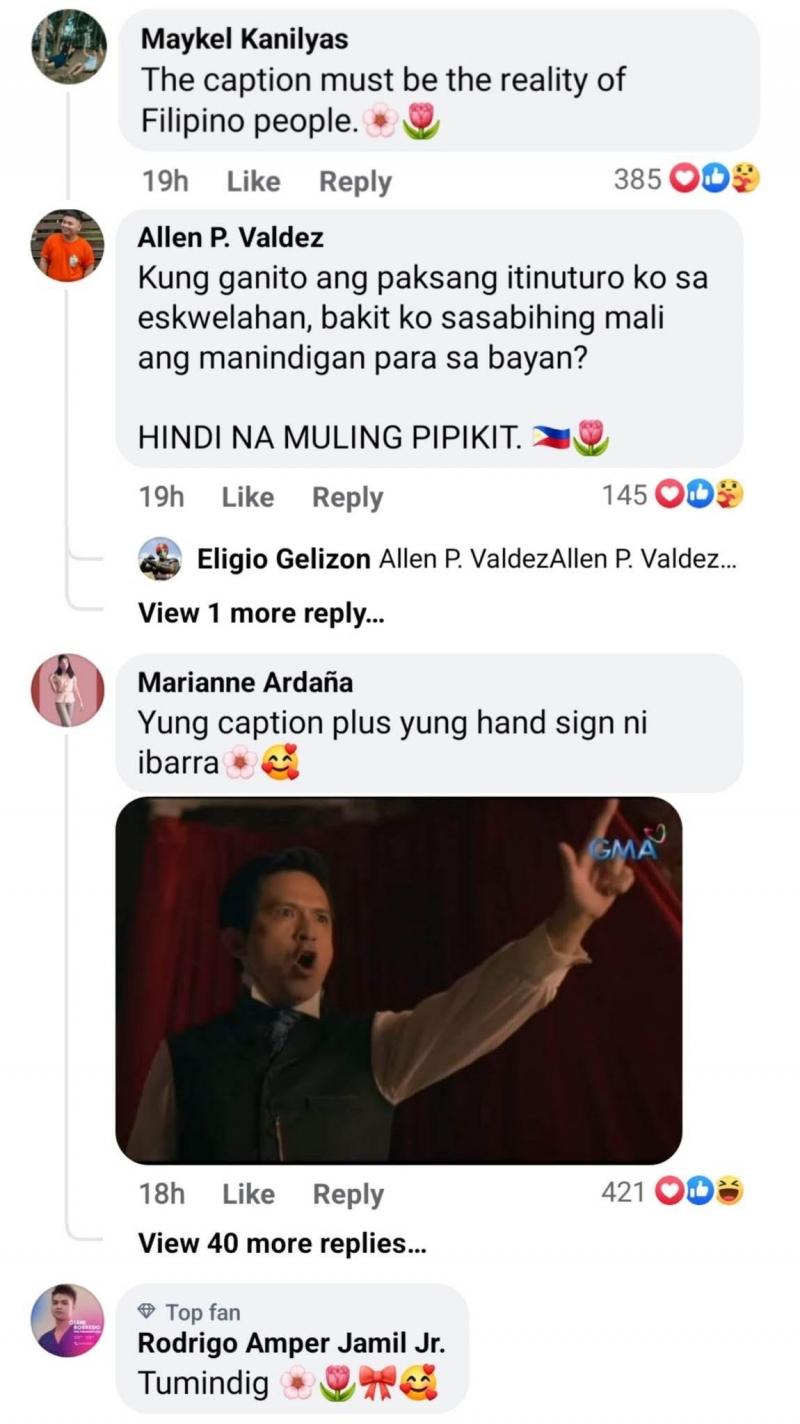800x1424 pixels.
Task: Expand View 1 more reply
Action: click(x=261, y=613)
